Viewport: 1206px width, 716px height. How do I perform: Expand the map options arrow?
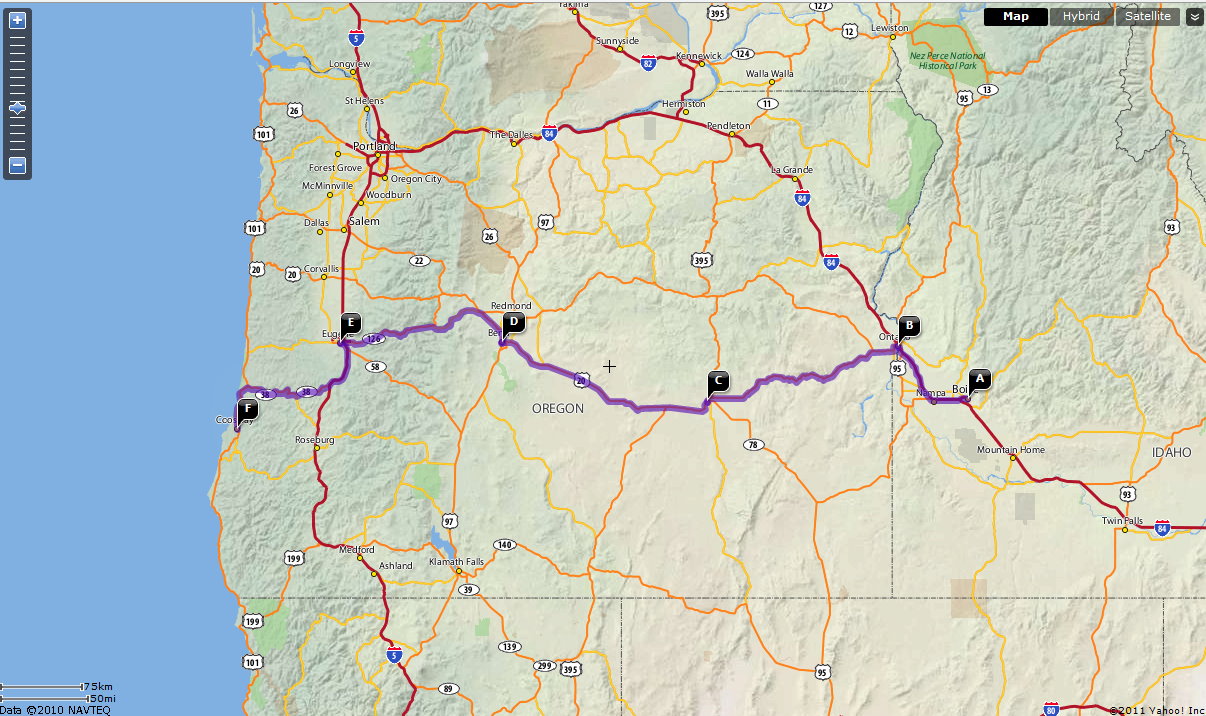(x=1194, y=16)
